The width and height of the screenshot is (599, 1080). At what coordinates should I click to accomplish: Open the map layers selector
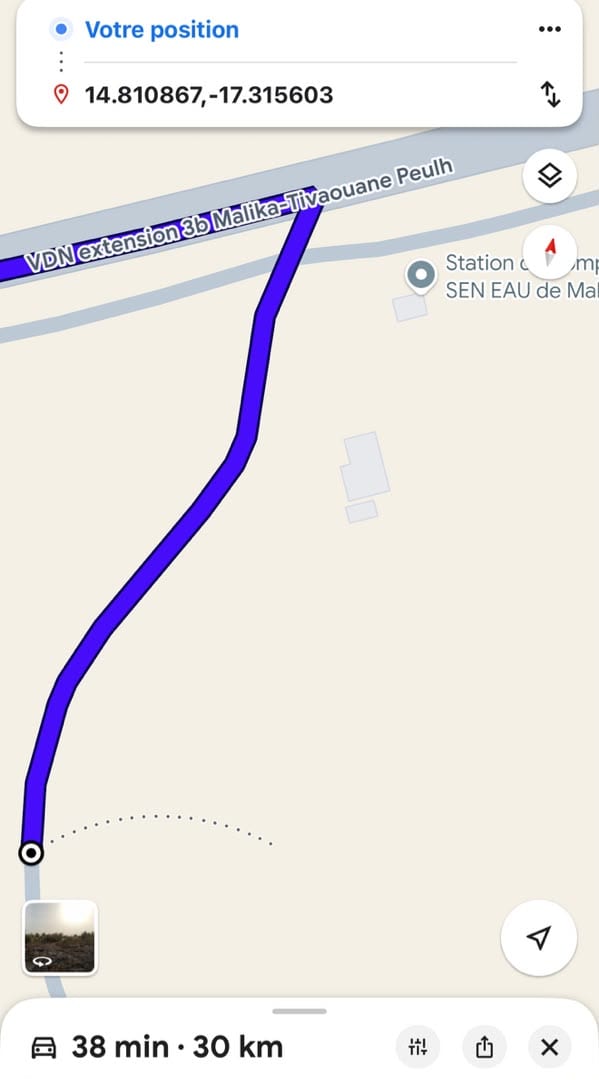pos(549,176)
